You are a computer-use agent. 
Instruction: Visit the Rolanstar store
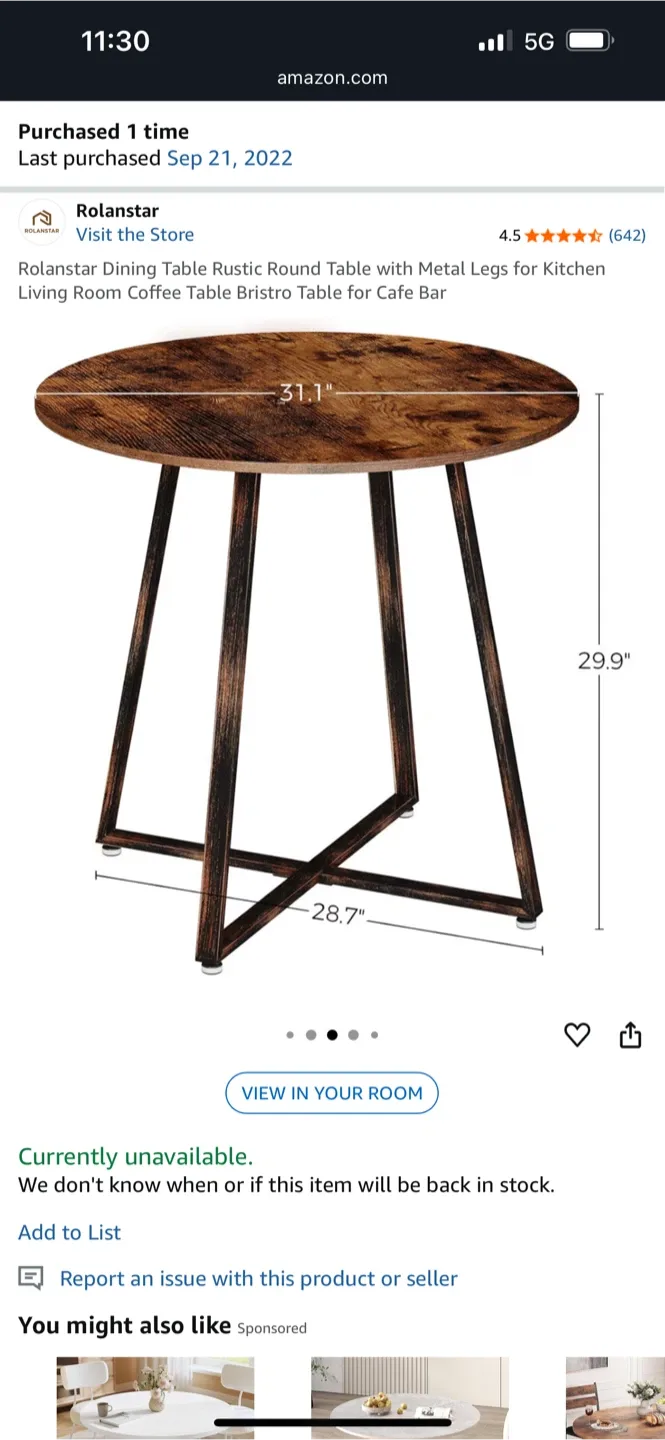click(x=135, y=235)
